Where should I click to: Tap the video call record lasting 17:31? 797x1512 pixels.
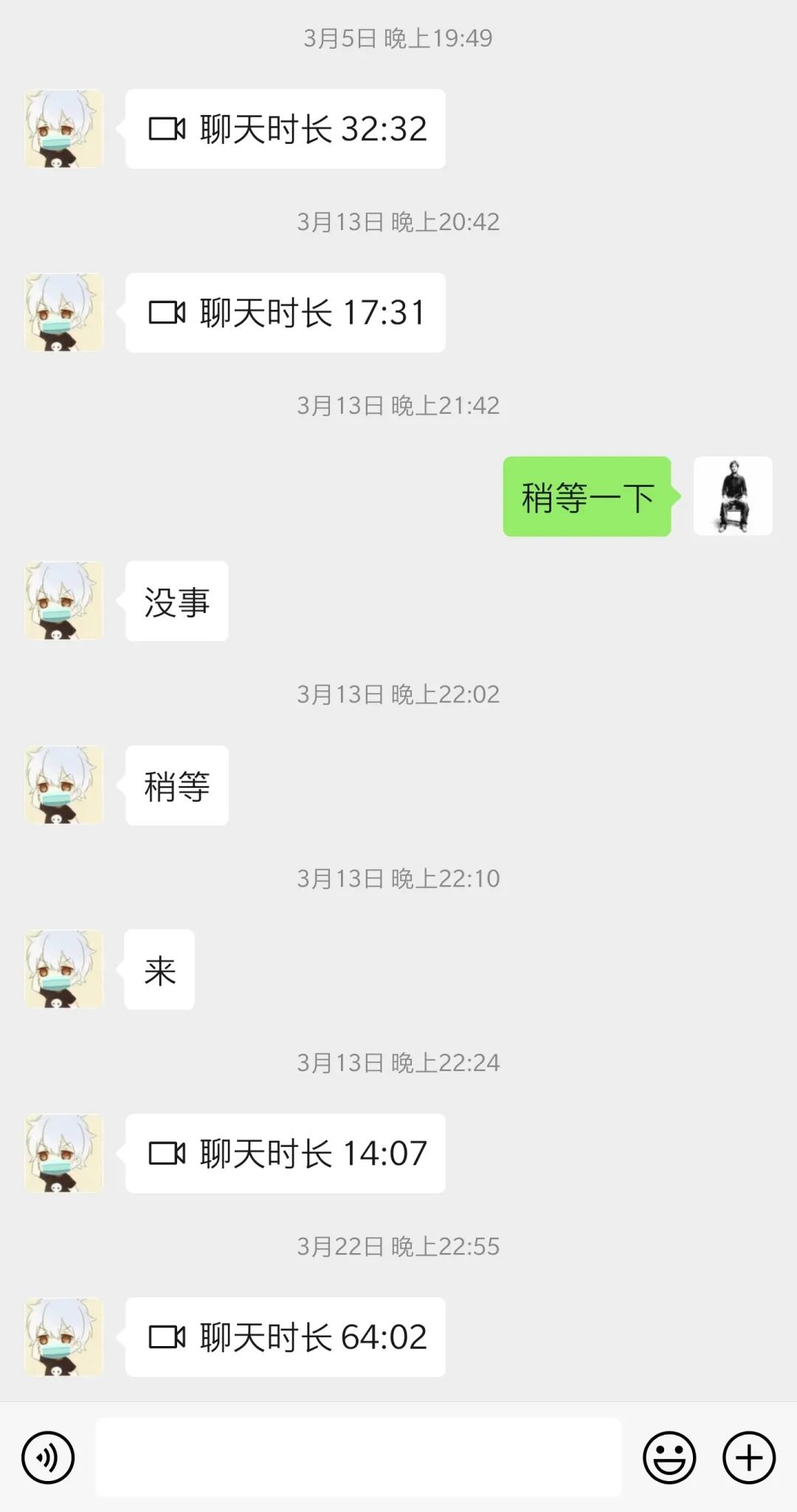[286, 313]
